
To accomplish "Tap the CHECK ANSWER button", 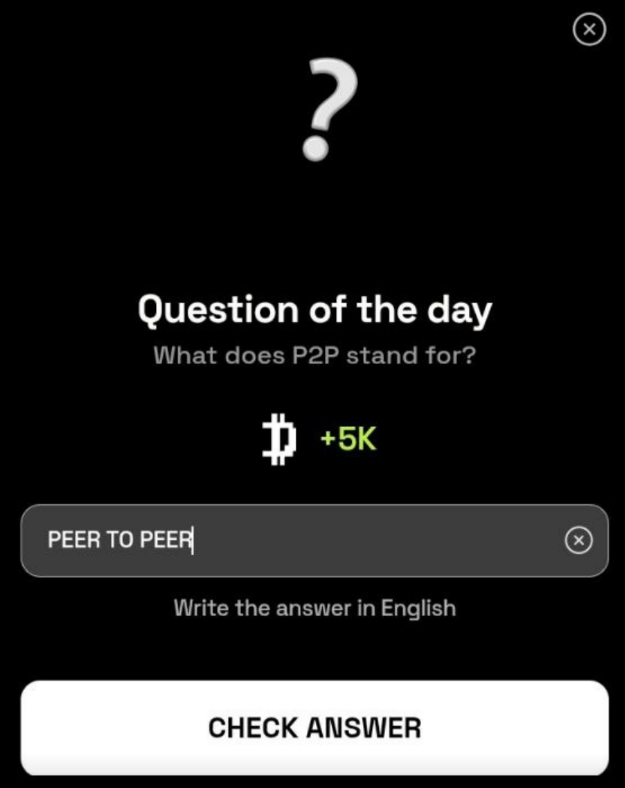I will (314, 727).
